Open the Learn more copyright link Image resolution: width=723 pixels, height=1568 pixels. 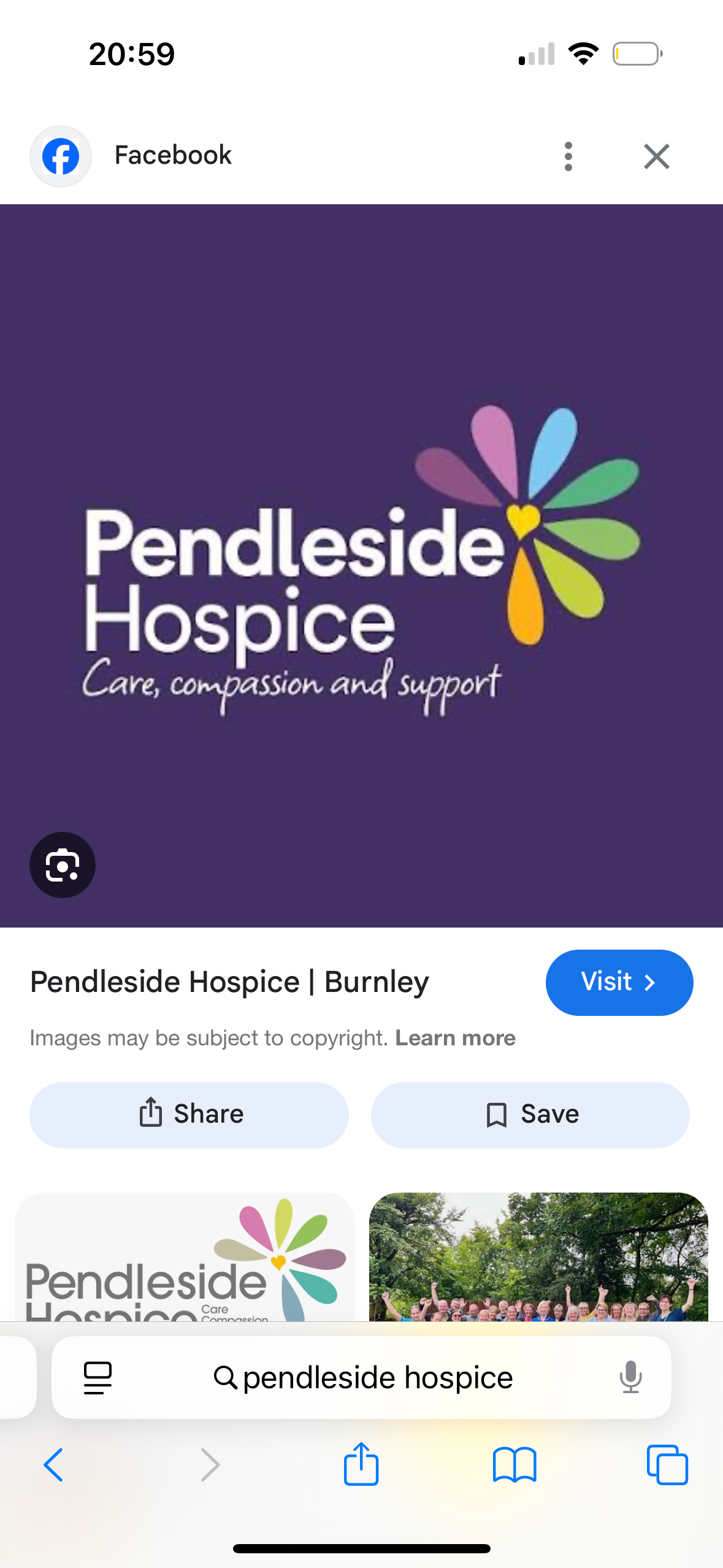[455, 1038]
